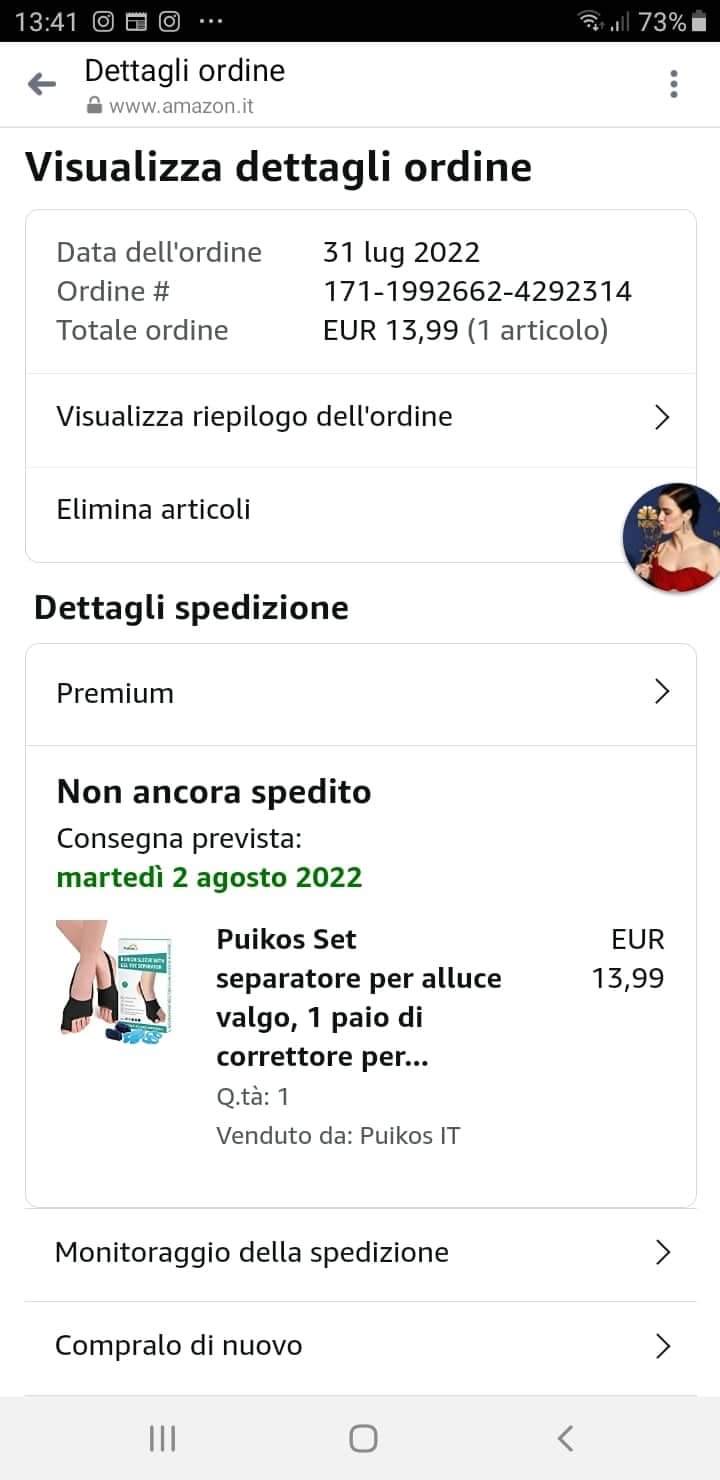Viewport: 720px width, 1480px height.
Task: Go to the home screen
Action: [x=363, y=1438]
